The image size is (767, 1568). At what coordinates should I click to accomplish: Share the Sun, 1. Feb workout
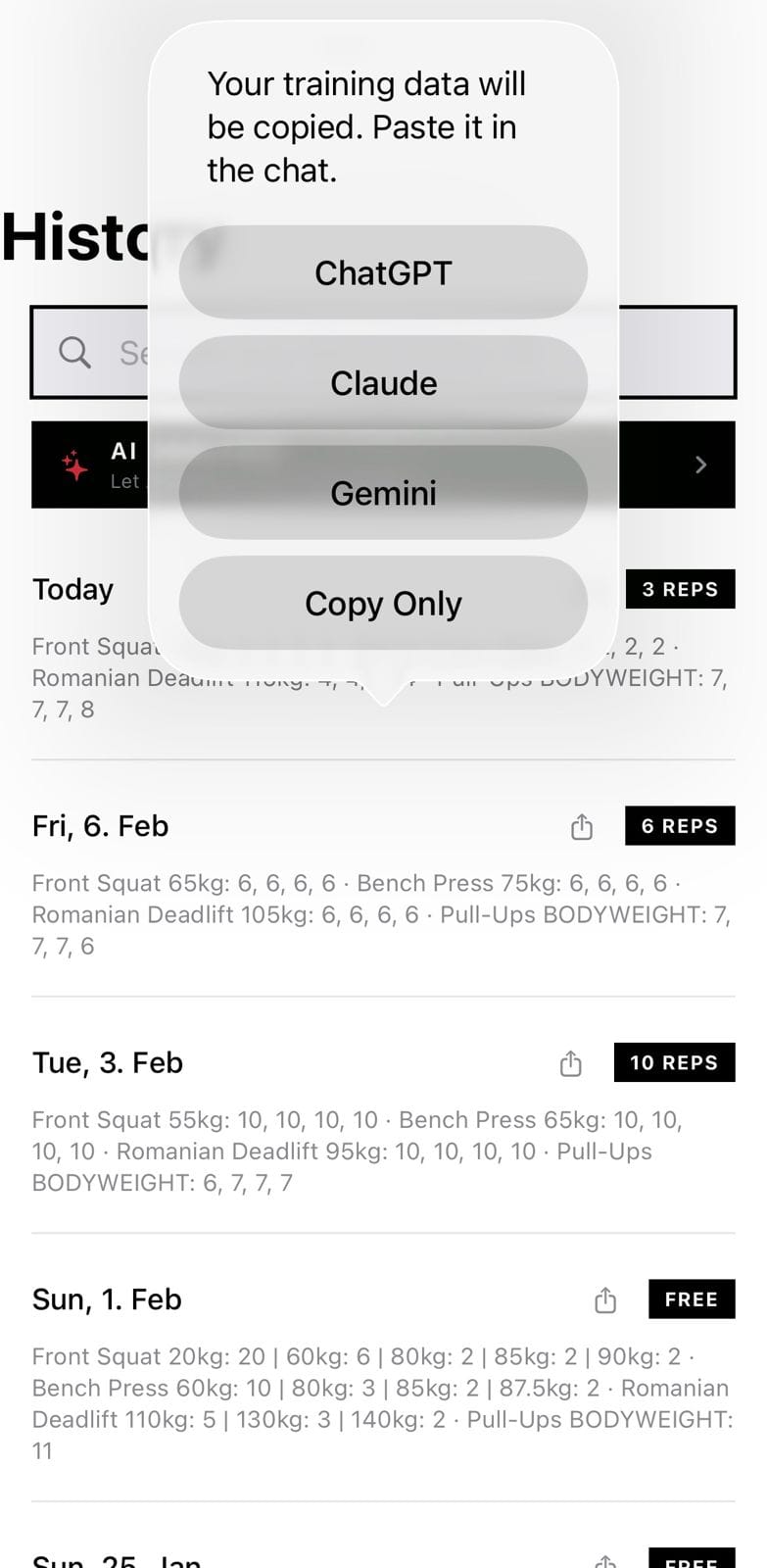pos(605,1299)
